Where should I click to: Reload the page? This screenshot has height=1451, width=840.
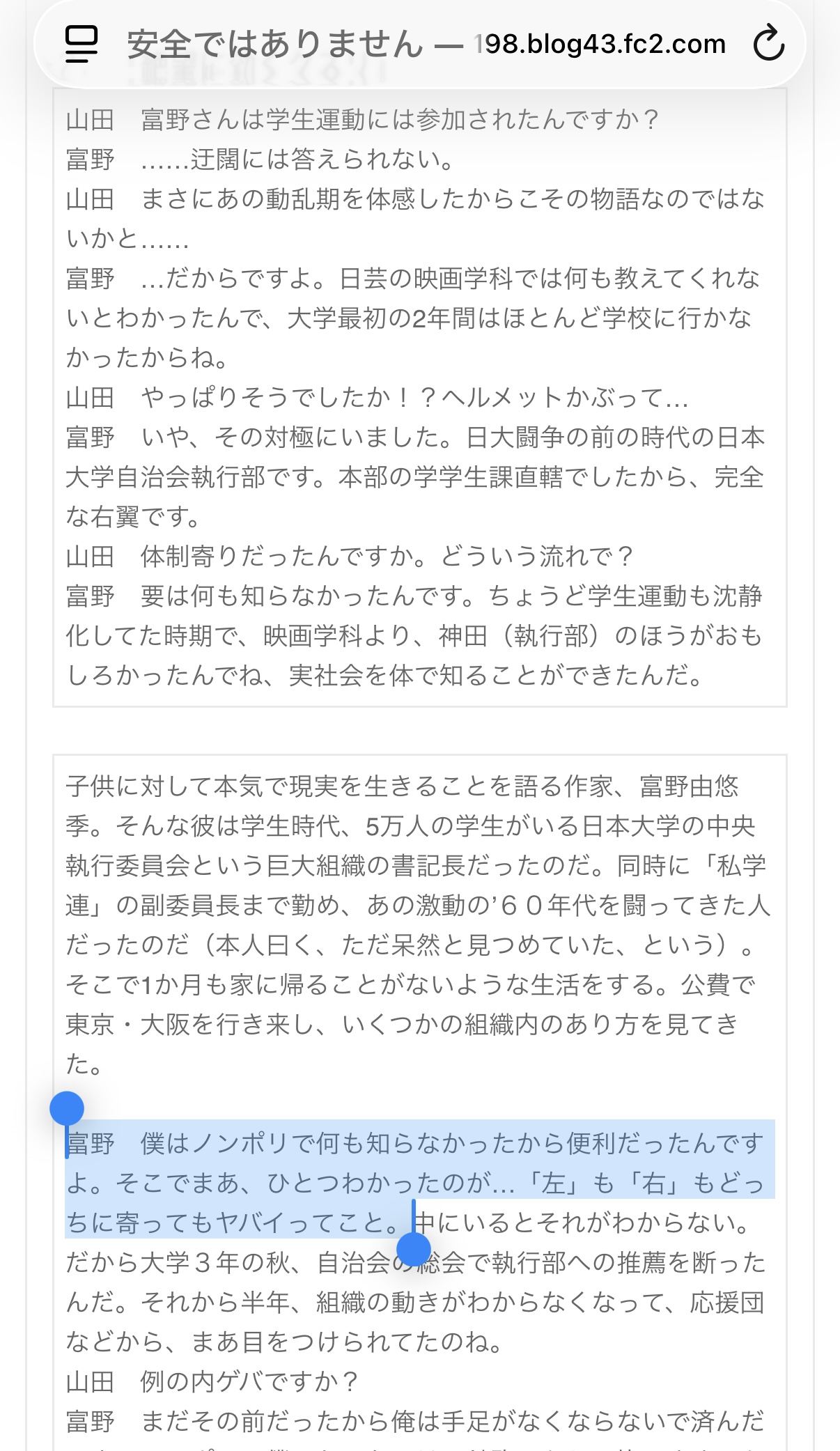coord(769,43)
